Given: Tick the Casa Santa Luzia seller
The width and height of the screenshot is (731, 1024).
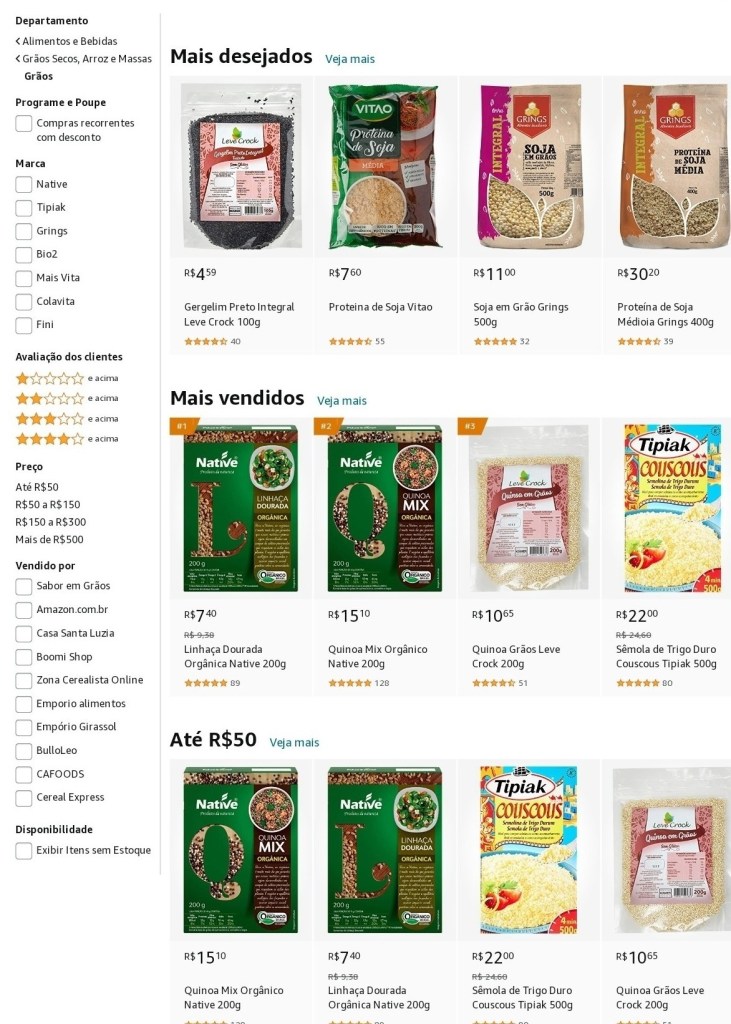Looking at the screenshot, I should [x=24, y=634].
